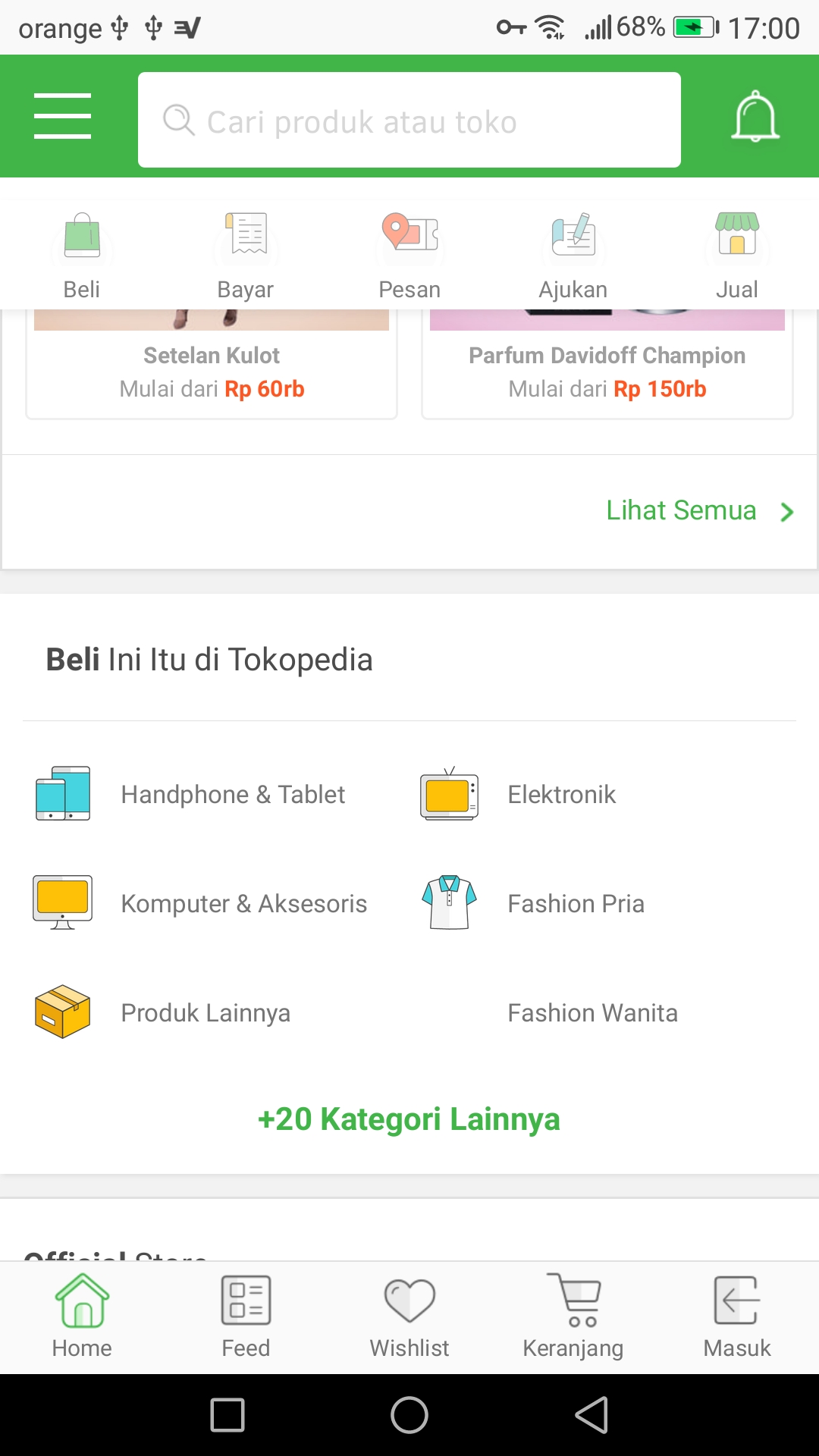Tap the Pesan ticket icon

409,237
